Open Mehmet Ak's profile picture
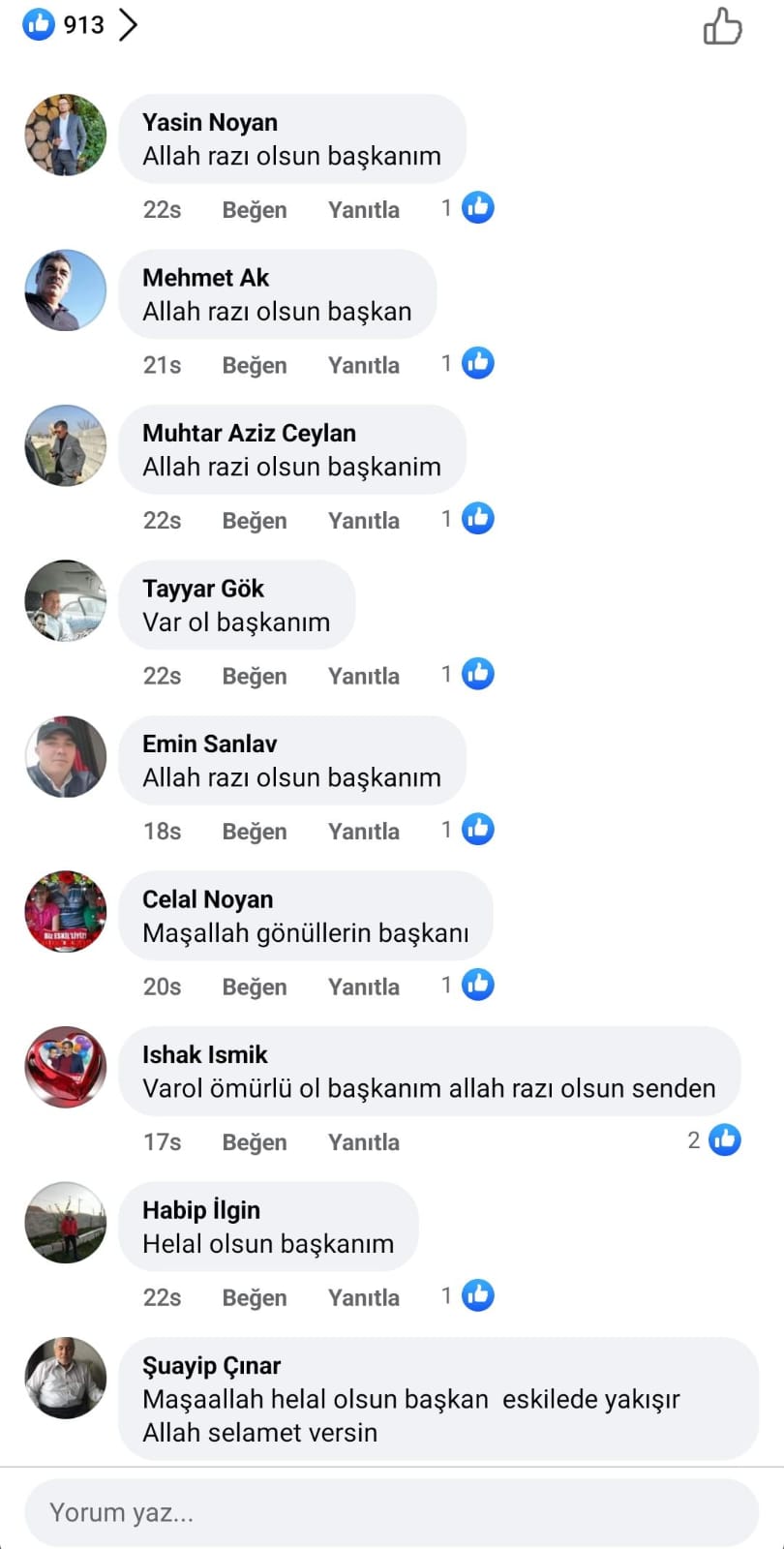Image resolution: width=784 pixels, height=1549 pixels. point(65,290)
